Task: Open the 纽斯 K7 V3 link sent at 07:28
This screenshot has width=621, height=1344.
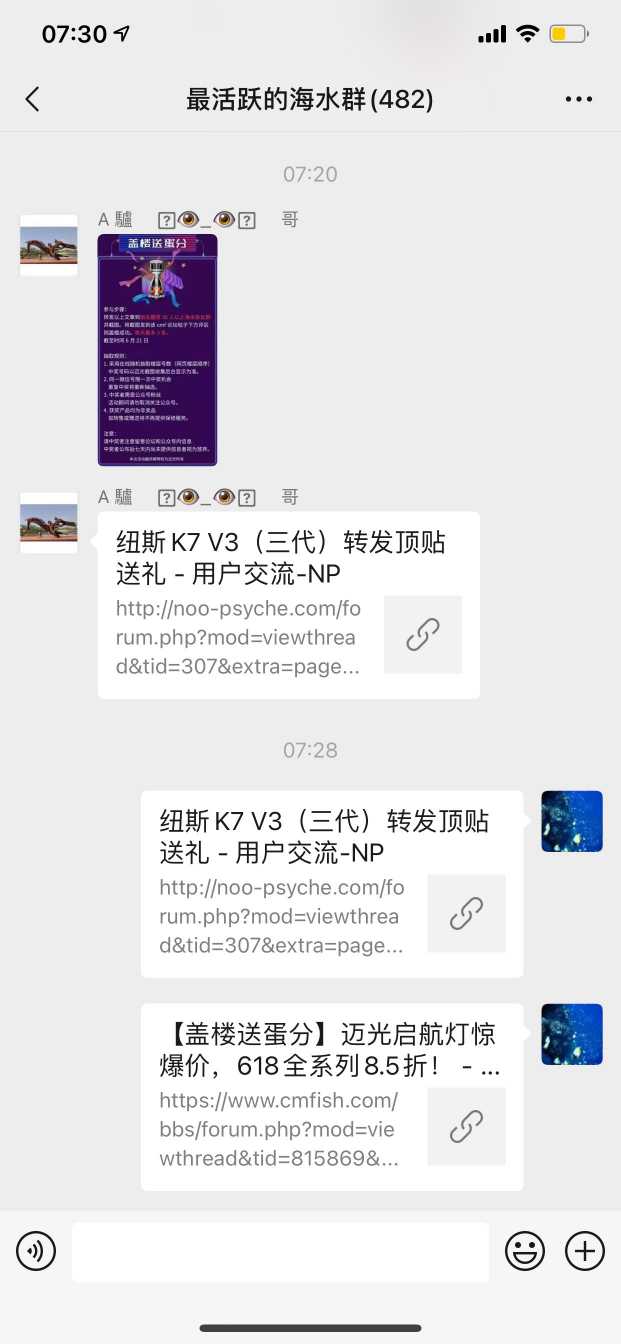Action: click(x=331, y=883)
